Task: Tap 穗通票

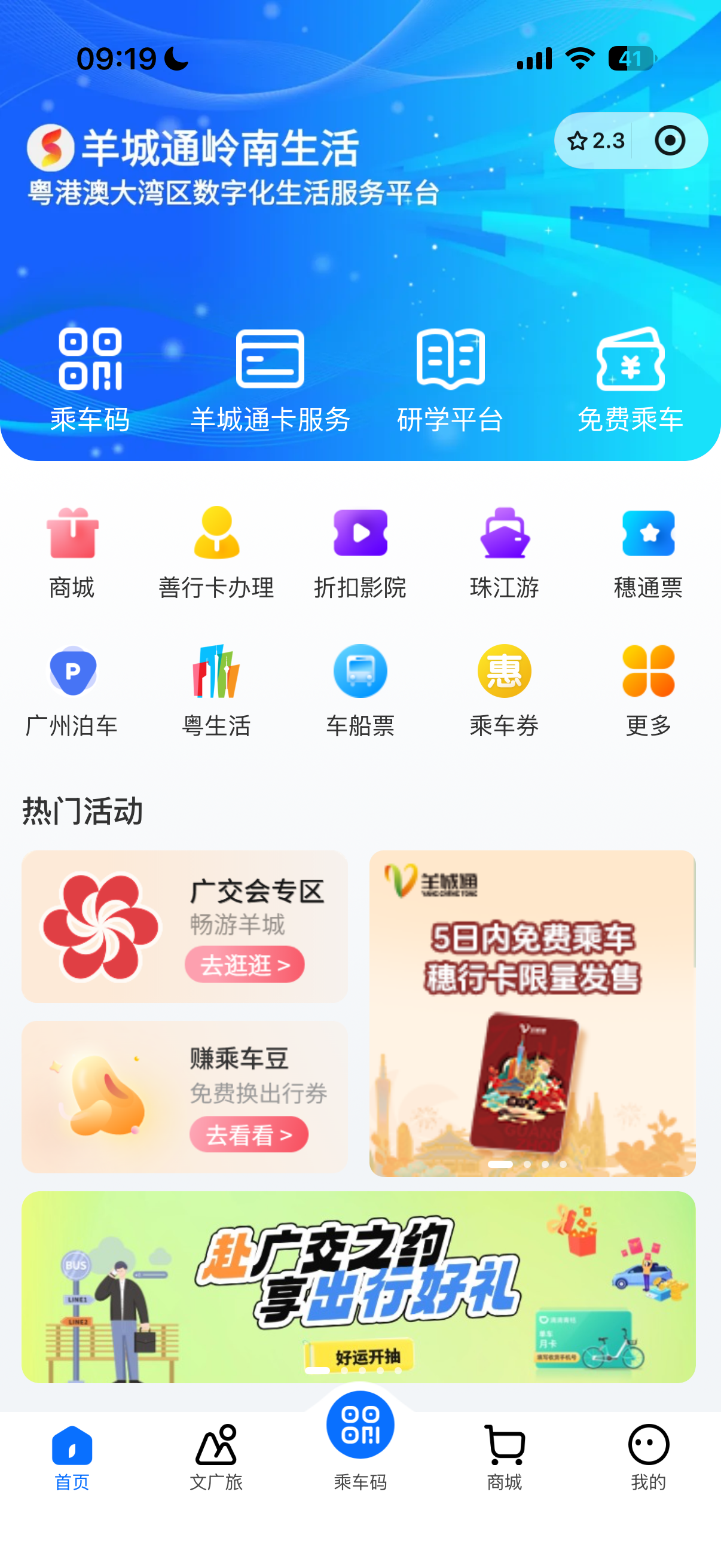Action: click(649, 551)
